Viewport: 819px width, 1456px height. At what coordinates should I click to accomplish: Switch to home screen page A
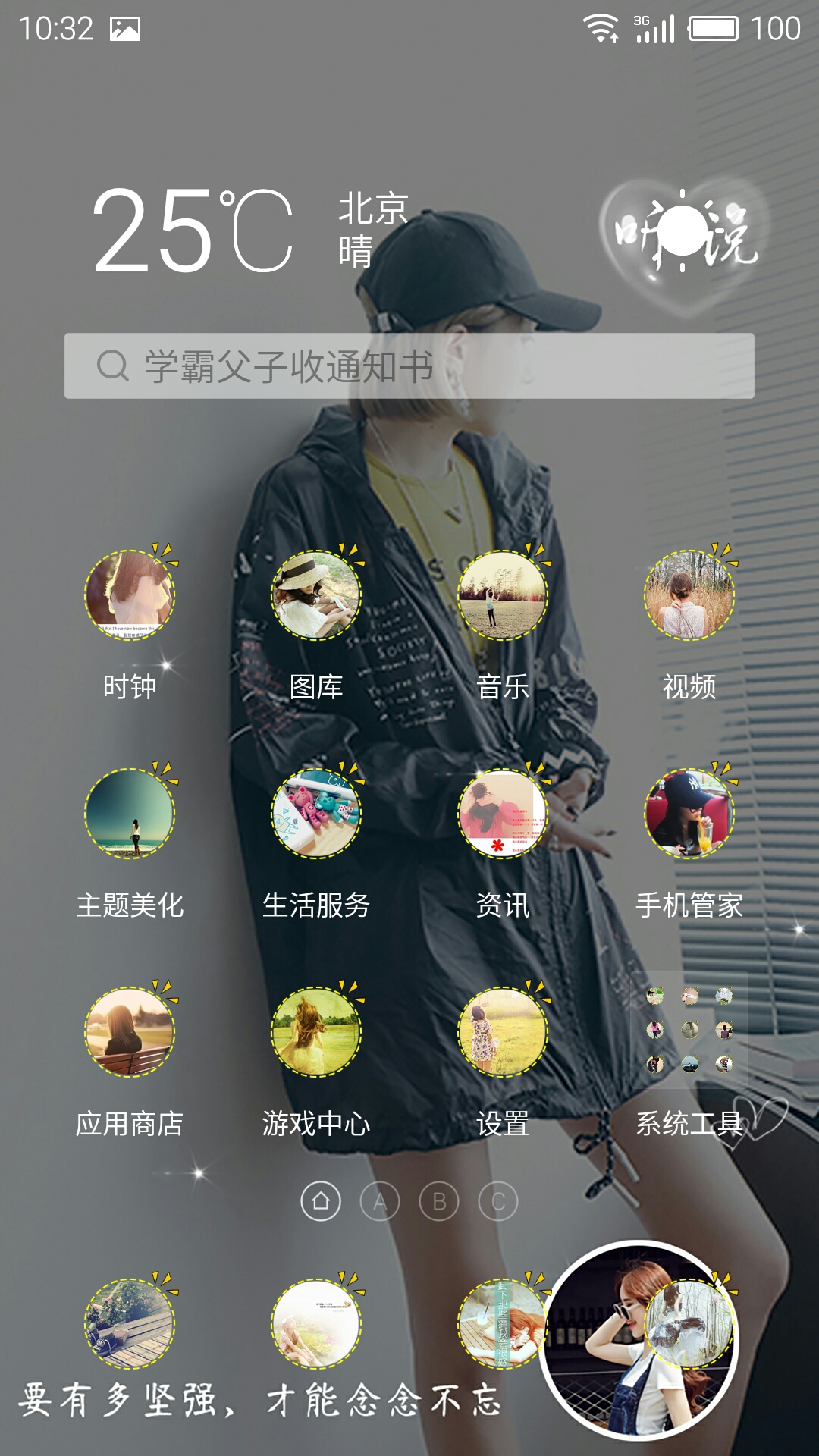[380, 1201]
